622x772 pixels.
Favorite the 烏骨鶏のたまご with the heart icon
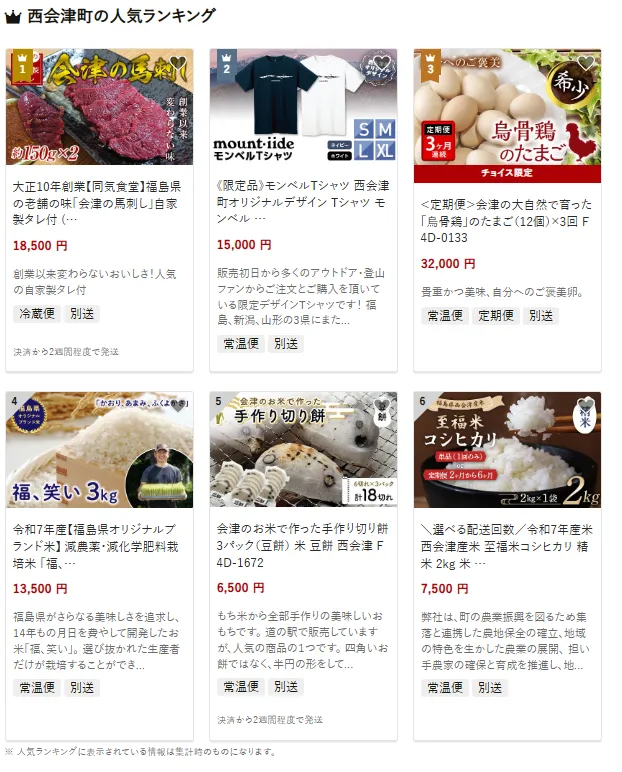586,64
